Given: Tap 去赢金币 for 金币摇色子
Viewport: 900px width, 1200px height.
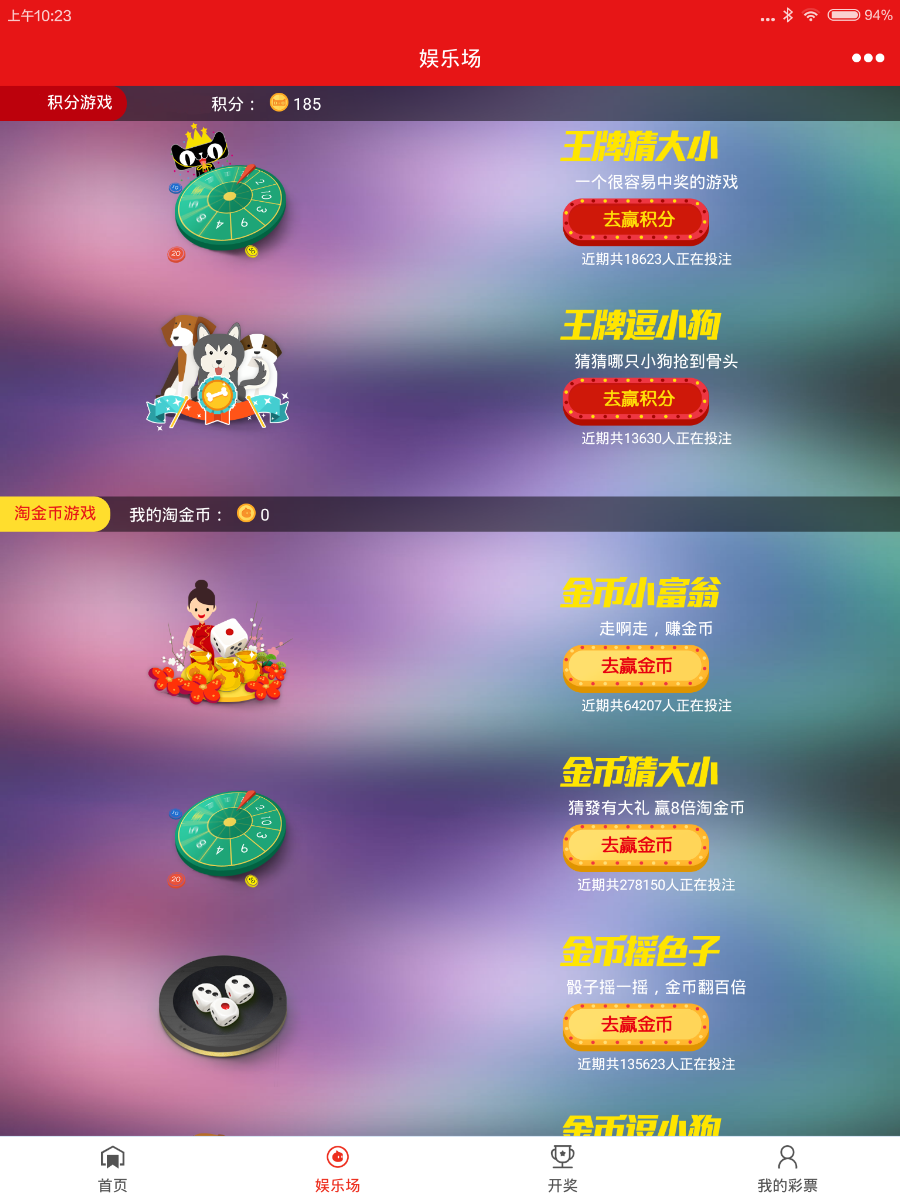Looking at the screenshot, I should pyautogui.click(x=636, y=1025).
